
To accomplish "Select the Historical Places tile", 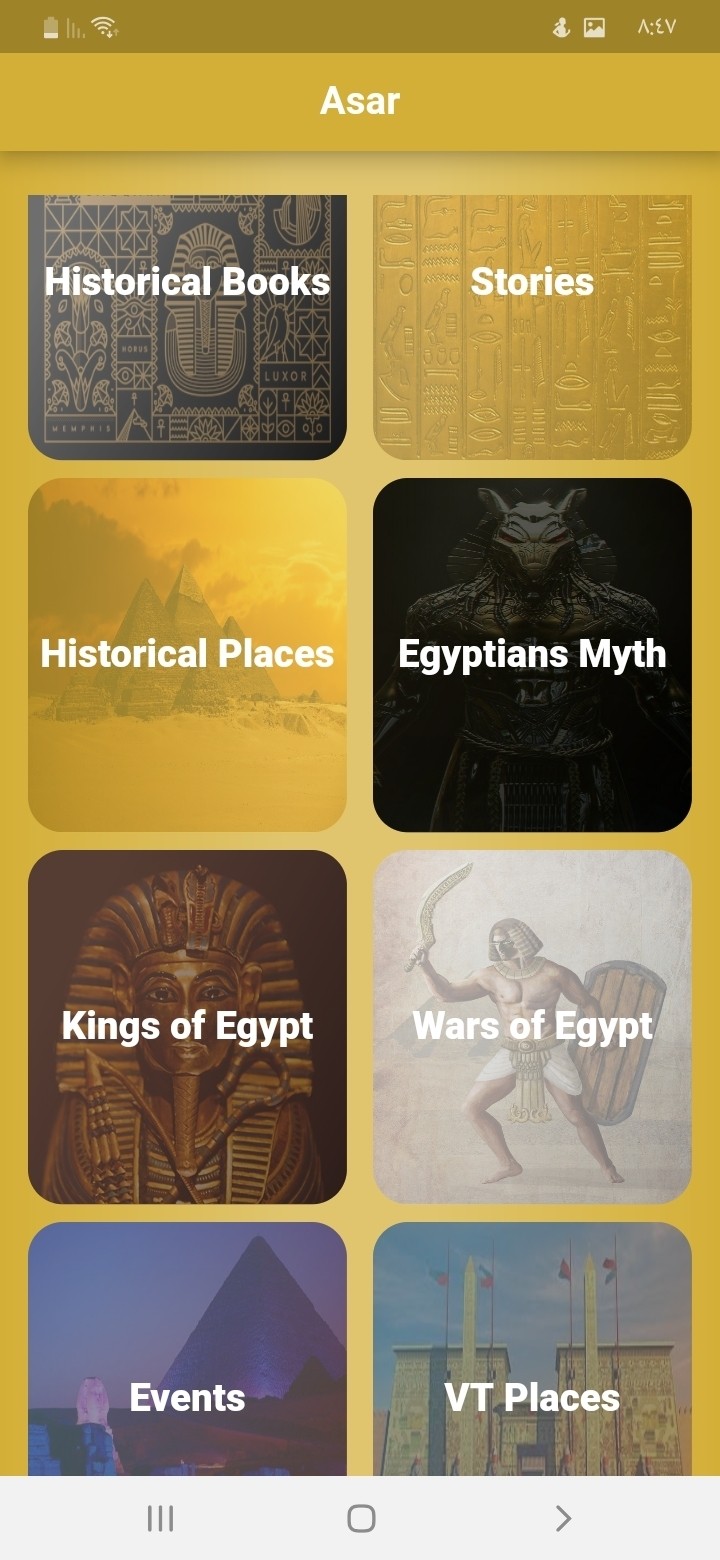I will point(187,654).
